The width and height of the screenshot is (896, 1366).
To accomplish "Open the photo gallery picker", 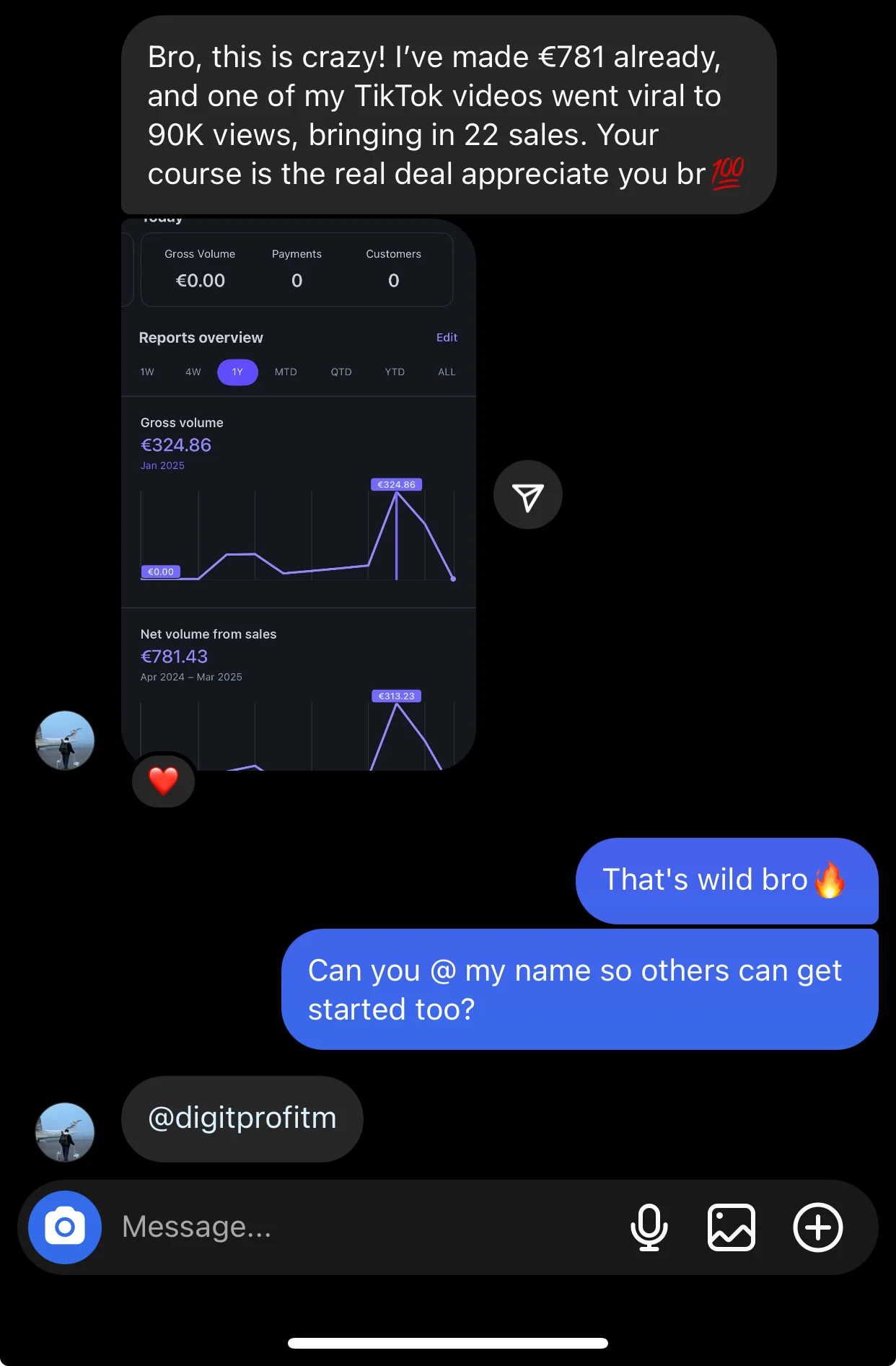I will [x=732, y=1227].
